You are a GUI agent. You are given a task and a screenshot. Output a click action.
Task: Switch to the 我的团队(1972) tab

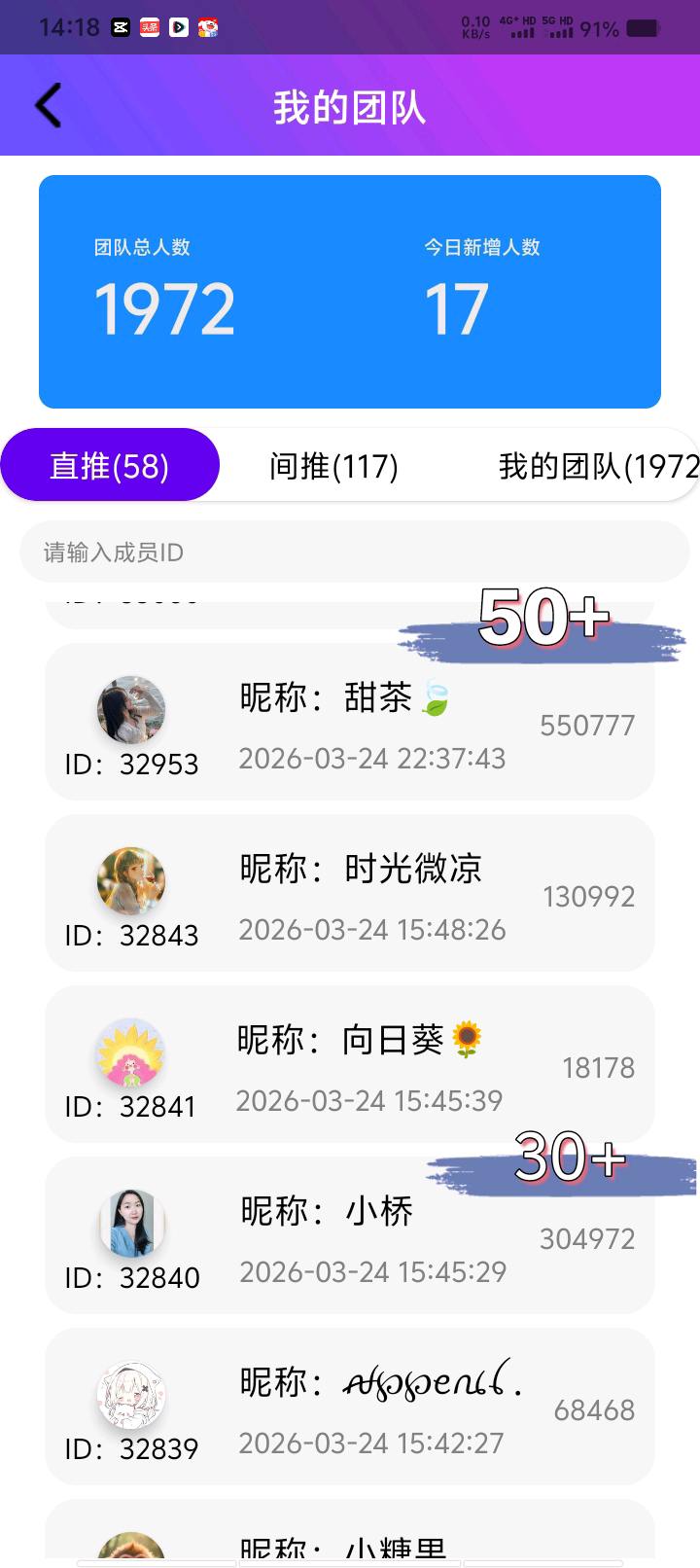597,466
